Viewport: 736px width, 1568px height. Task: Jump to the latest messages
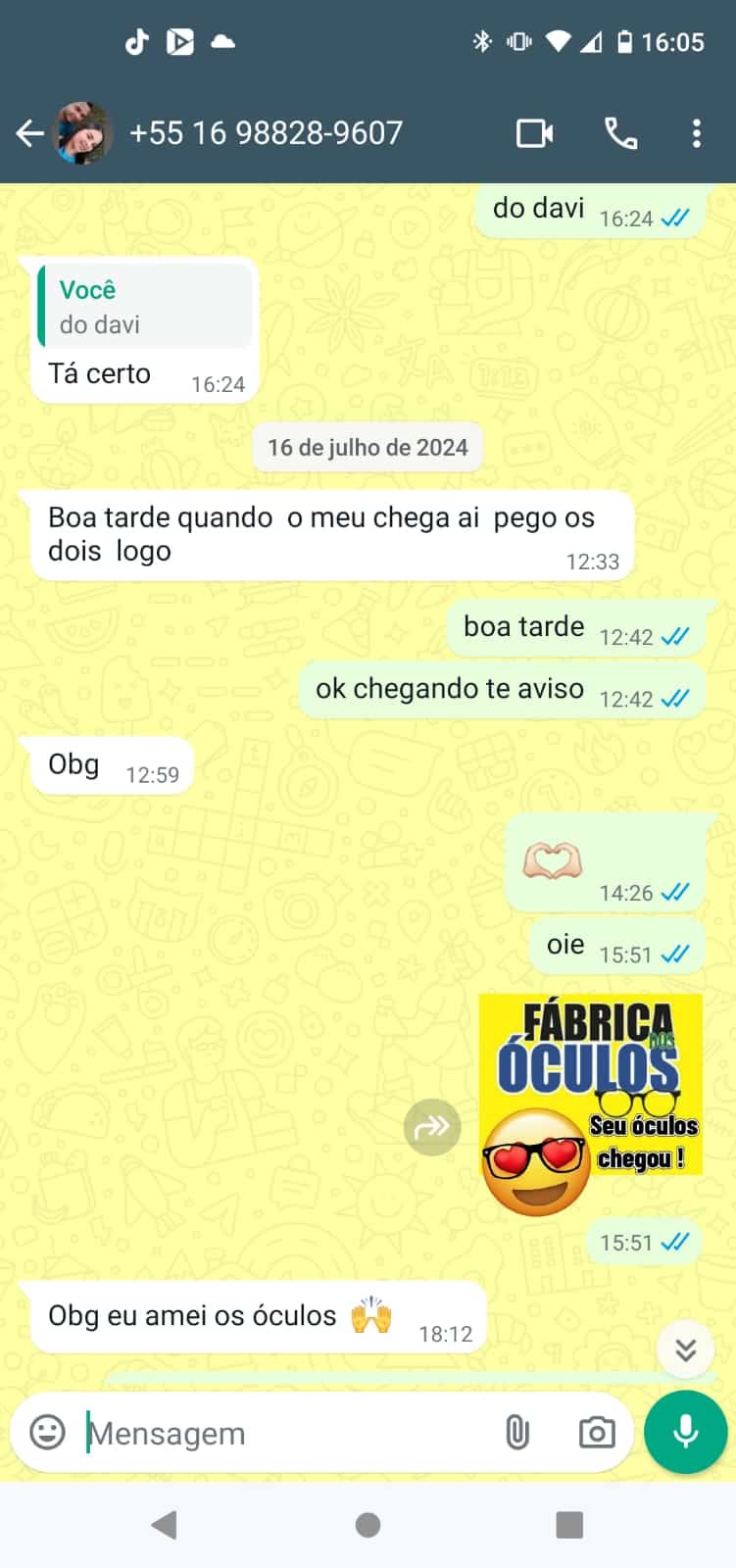pos(685,1350)
